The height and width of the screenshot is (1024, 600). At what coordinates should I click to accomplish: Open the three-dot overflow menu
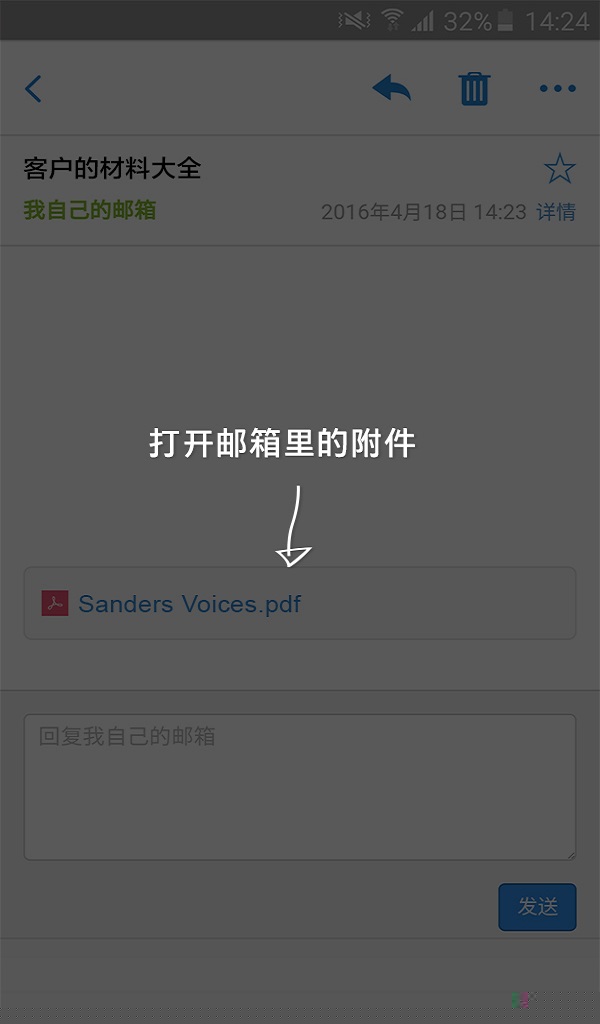pos(557,89)
